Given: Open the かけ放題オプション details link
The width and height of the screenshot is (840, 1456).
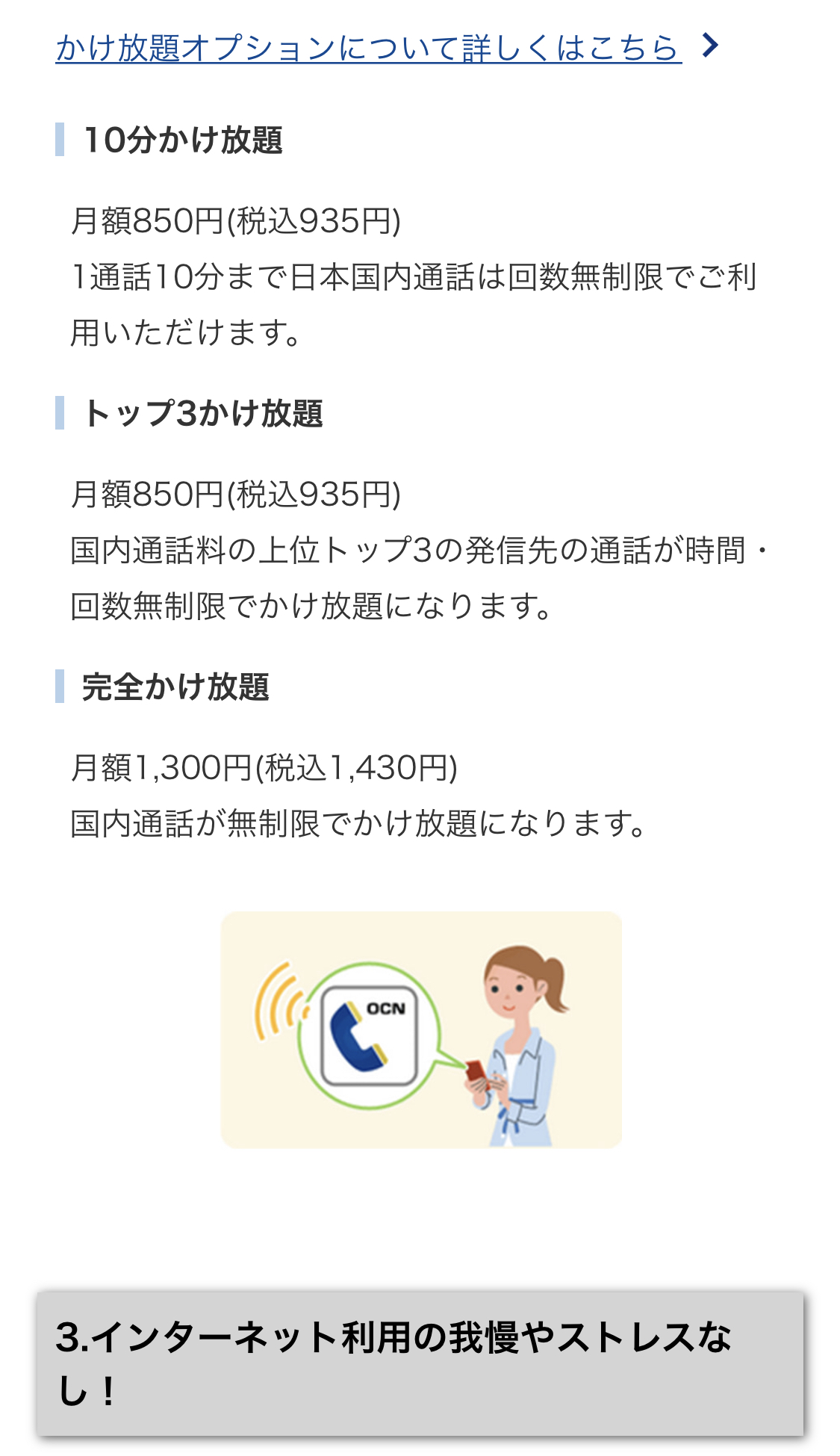Looking at the screenshot, I should point(369,48).
